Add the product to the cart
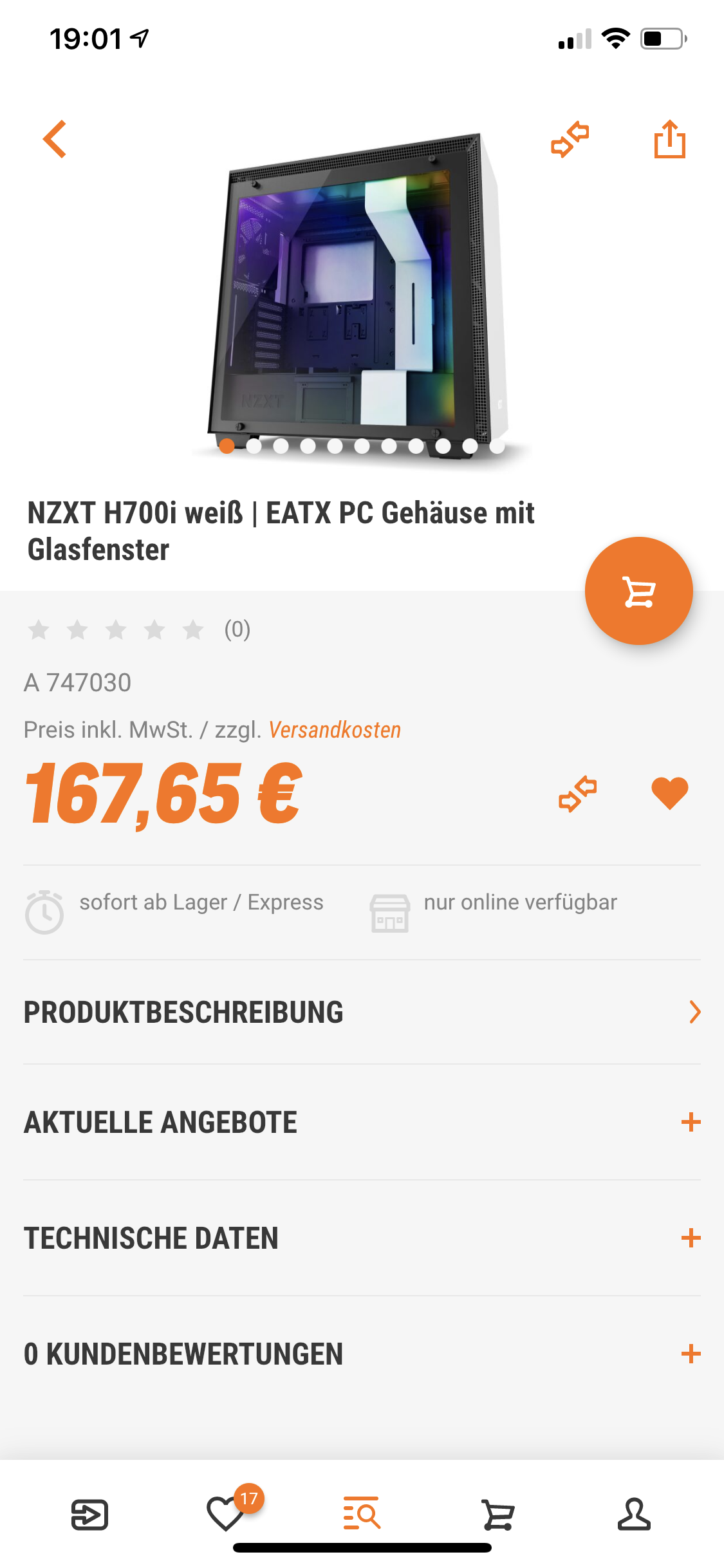 [638, 591]
